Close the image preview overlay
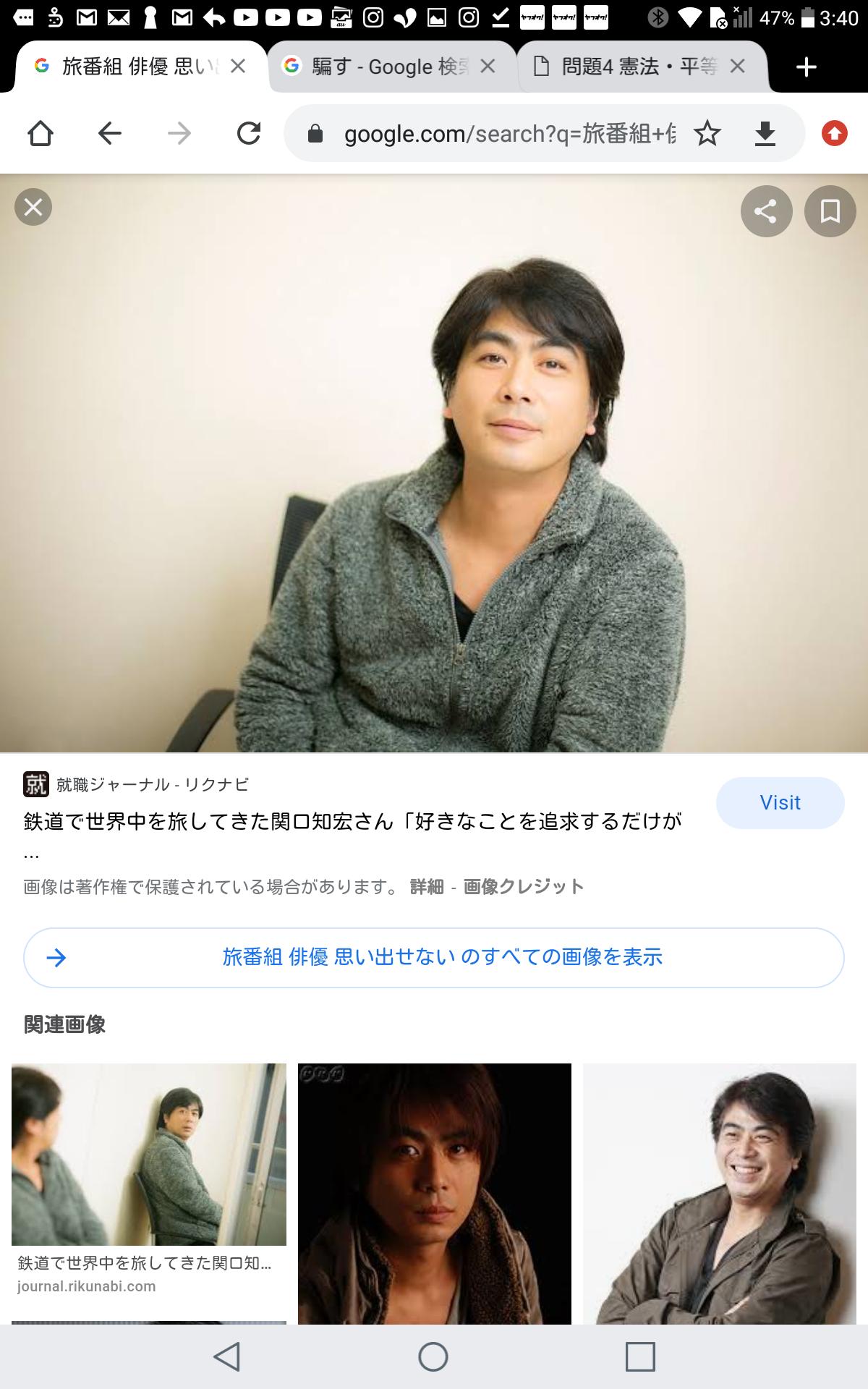Image resolution: width=868 pixels, height=1389 pixels. click(x=33, y=208)
